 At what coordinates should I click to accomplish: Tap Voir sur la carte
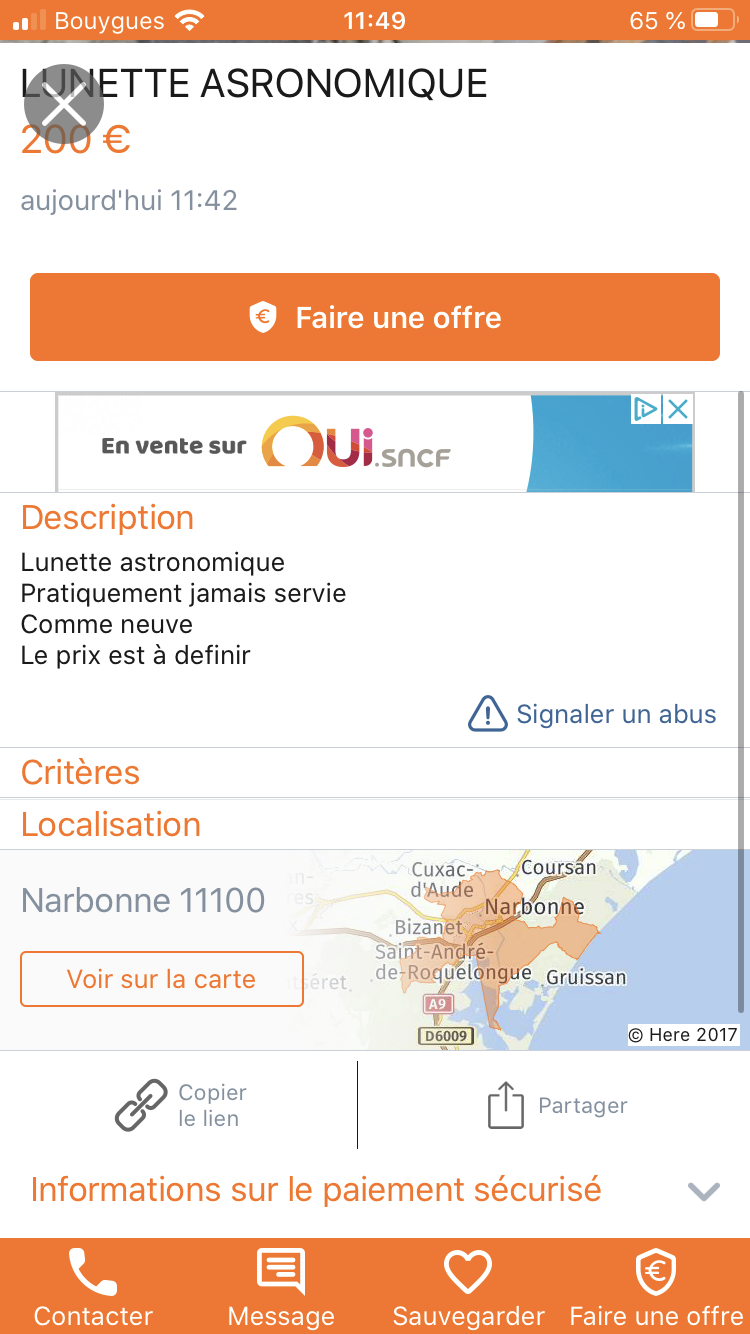pos(162,979)
